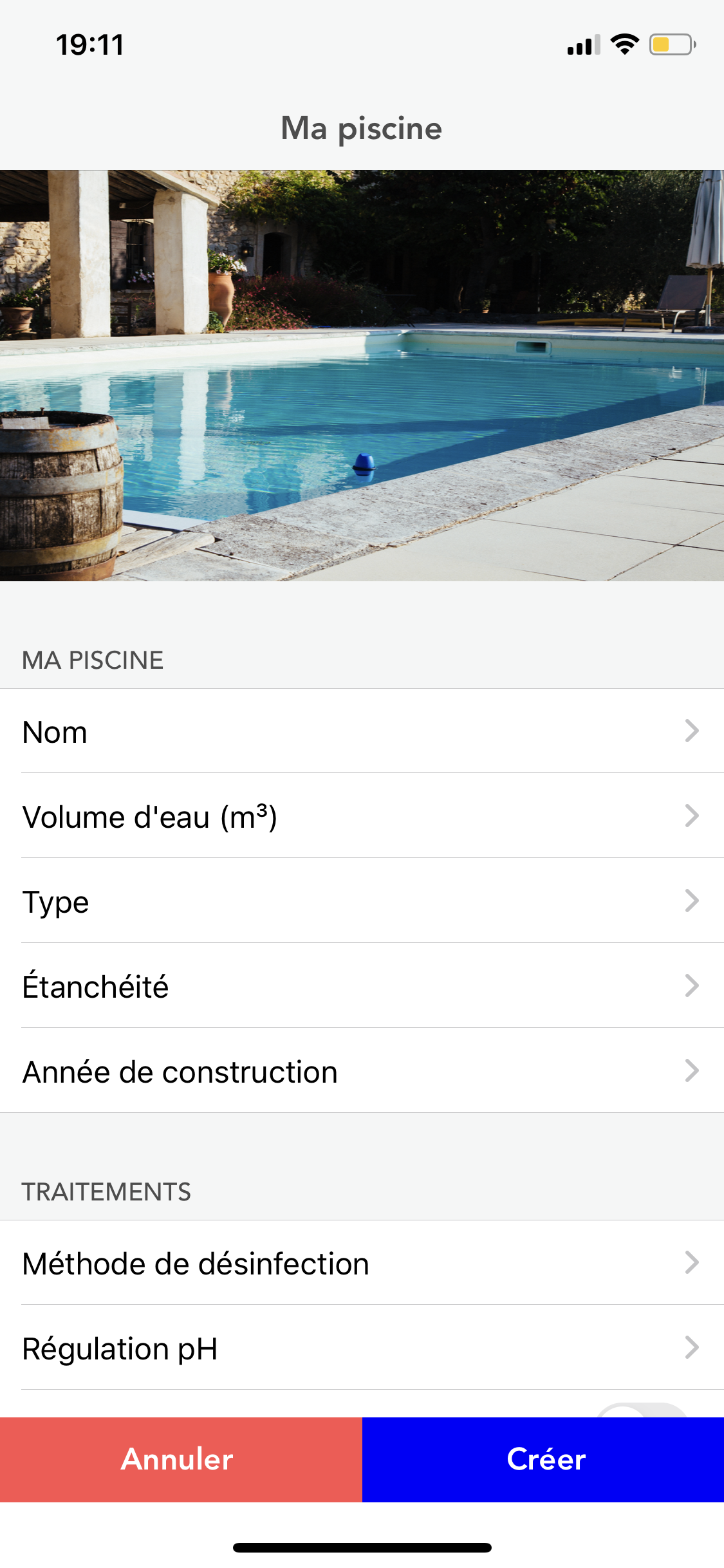Open the Nom row
The image size is (724, 1568).
point(360,731)
